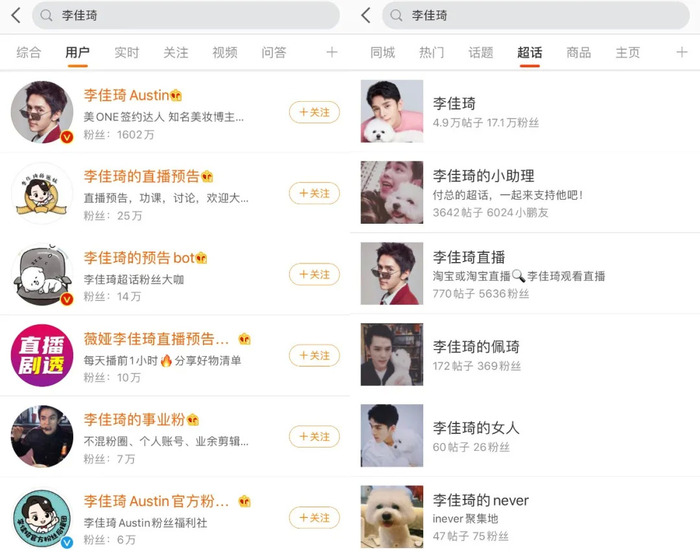Switch to the 热门 tab
700x552 pixels.
[x=432, y=53]
